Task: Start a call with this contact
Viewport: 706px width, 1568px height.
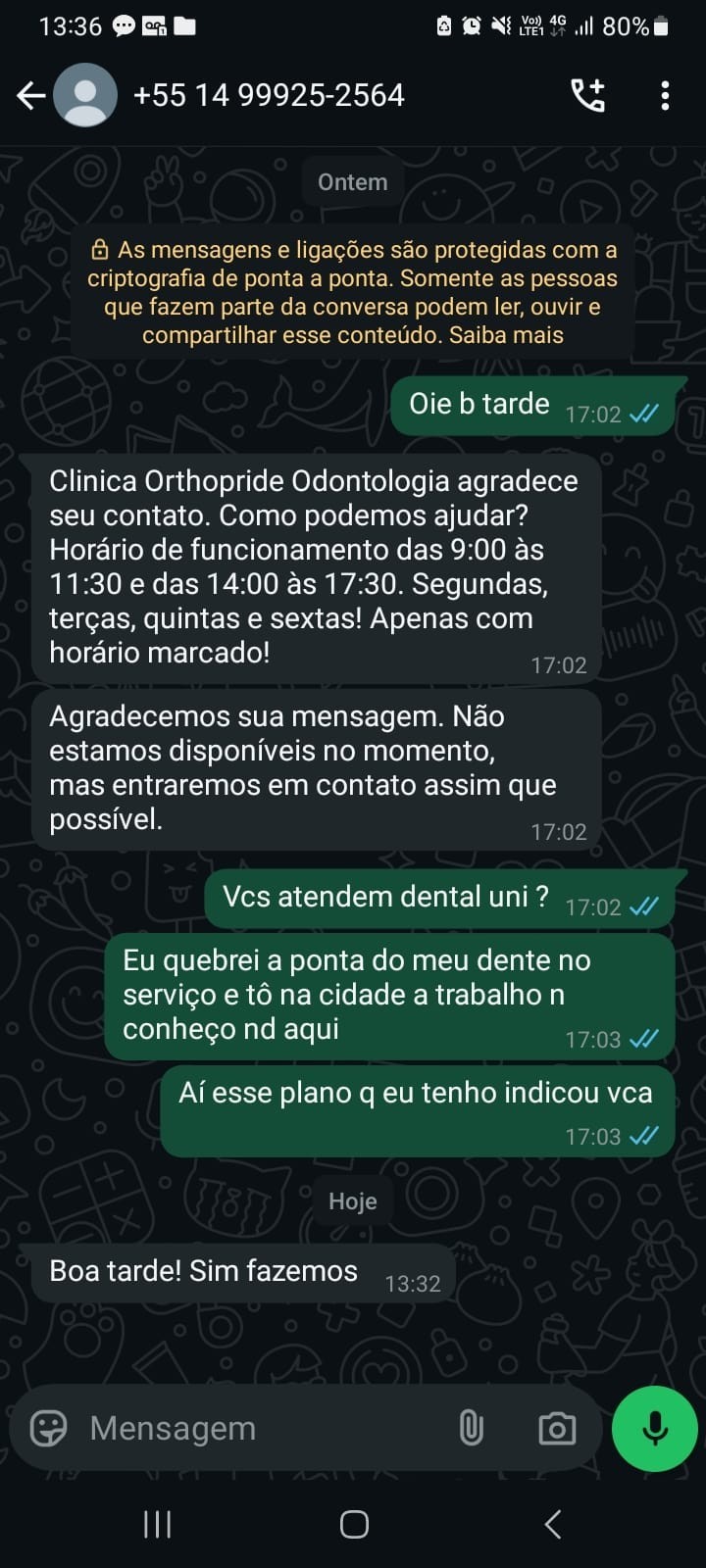Action: 587,95
